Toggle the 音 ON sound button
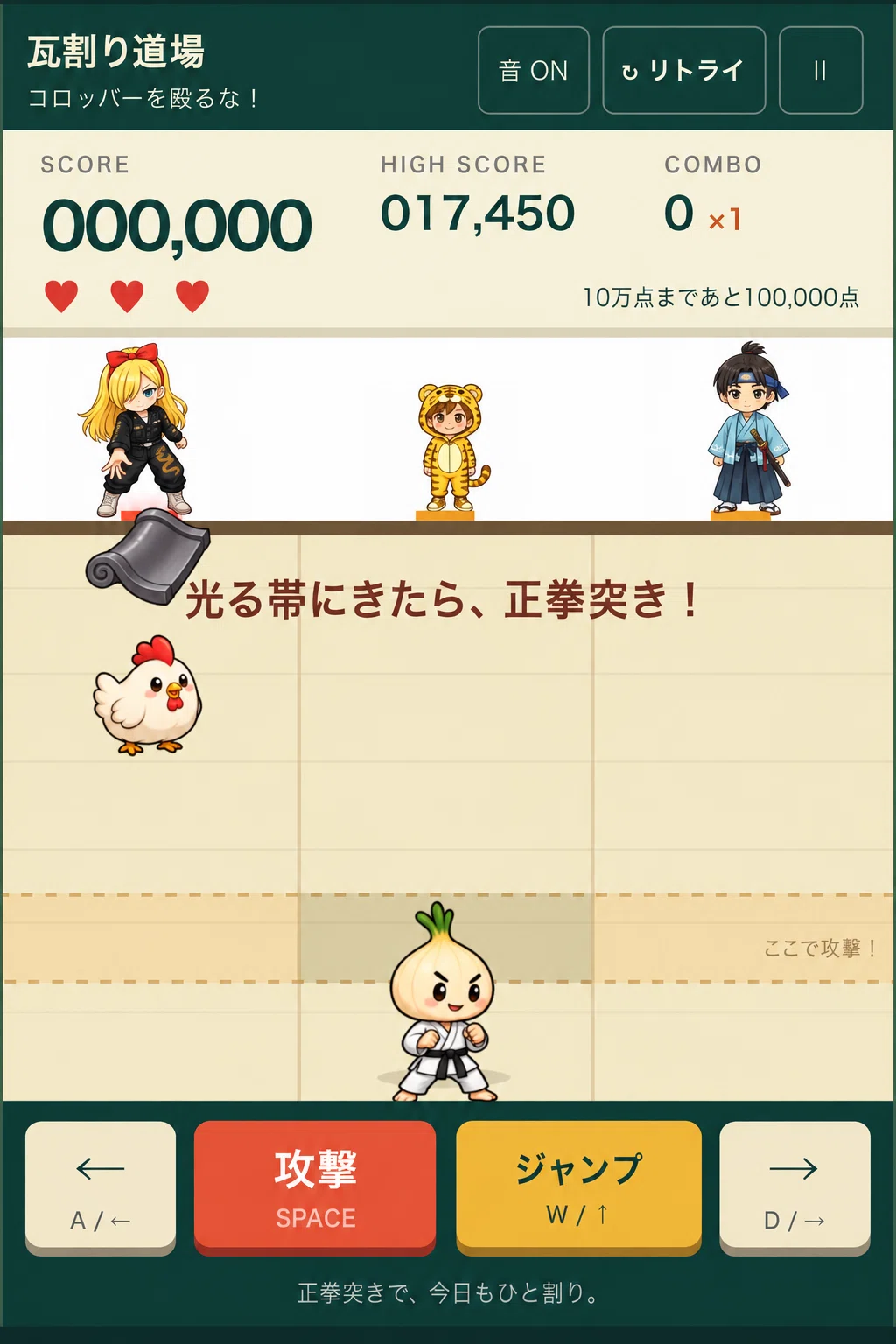The width and height of the screenshot is (896, 1344). 534,70
